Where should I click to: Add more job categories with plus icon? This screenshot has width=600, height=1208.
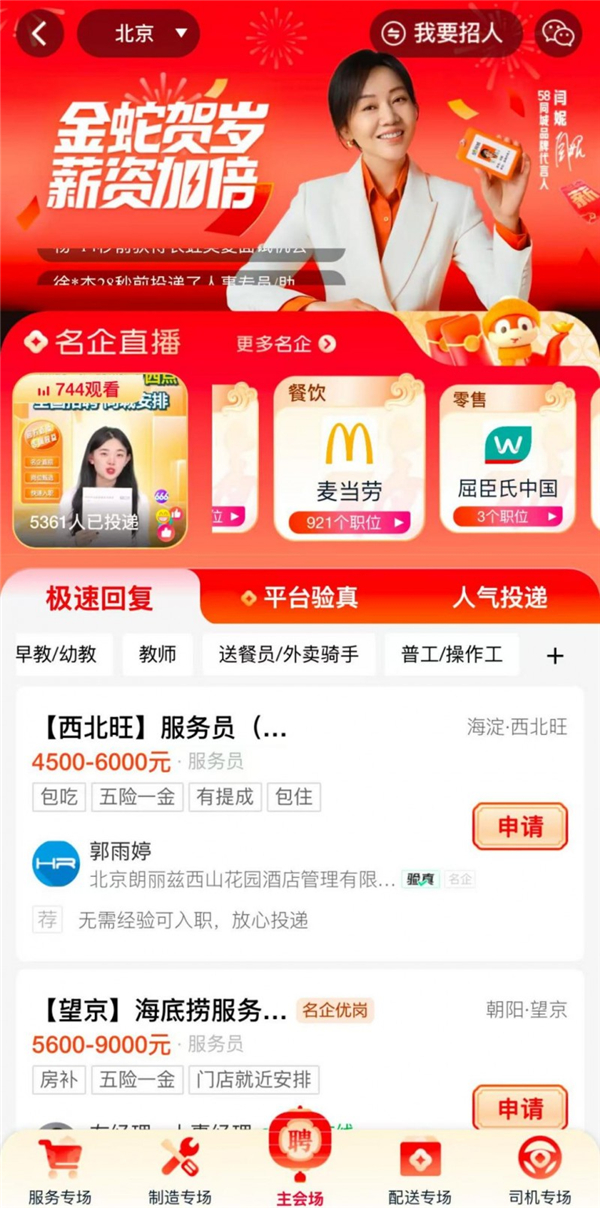click(x=555, y=656)
